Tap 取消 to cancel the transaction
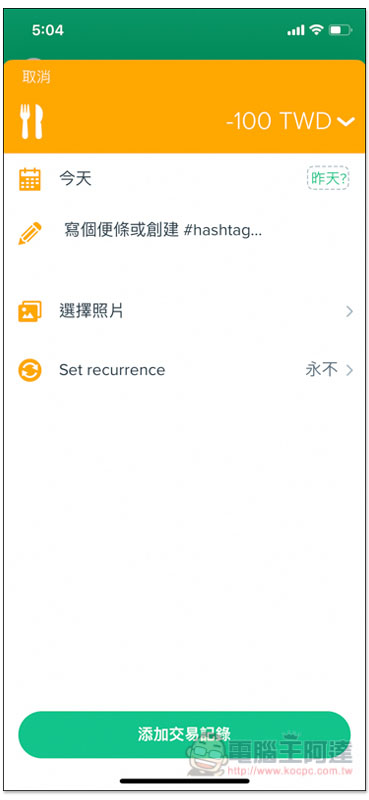The height and width of the screenshot is (800, 369). pos(36,78)
